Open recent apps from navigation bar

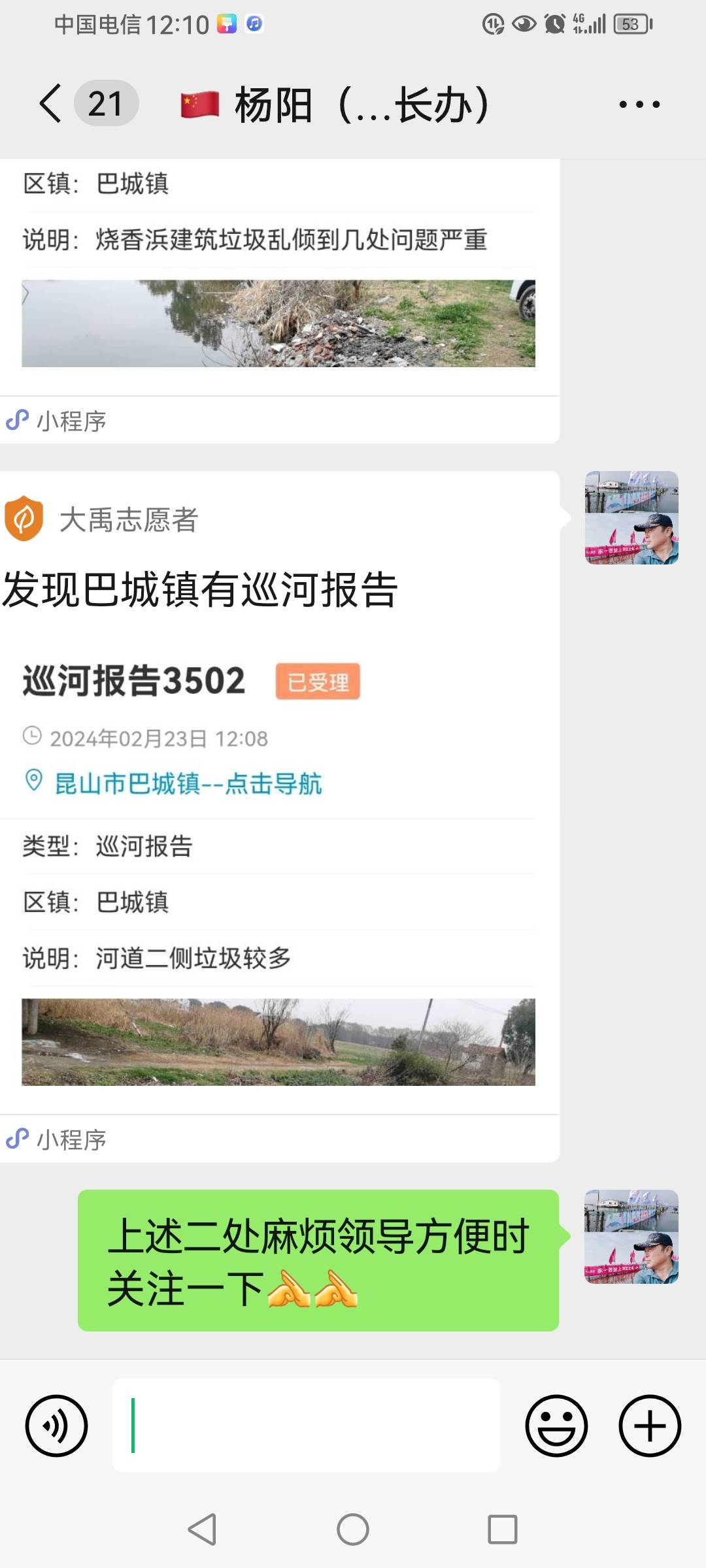coord(502,1529)
